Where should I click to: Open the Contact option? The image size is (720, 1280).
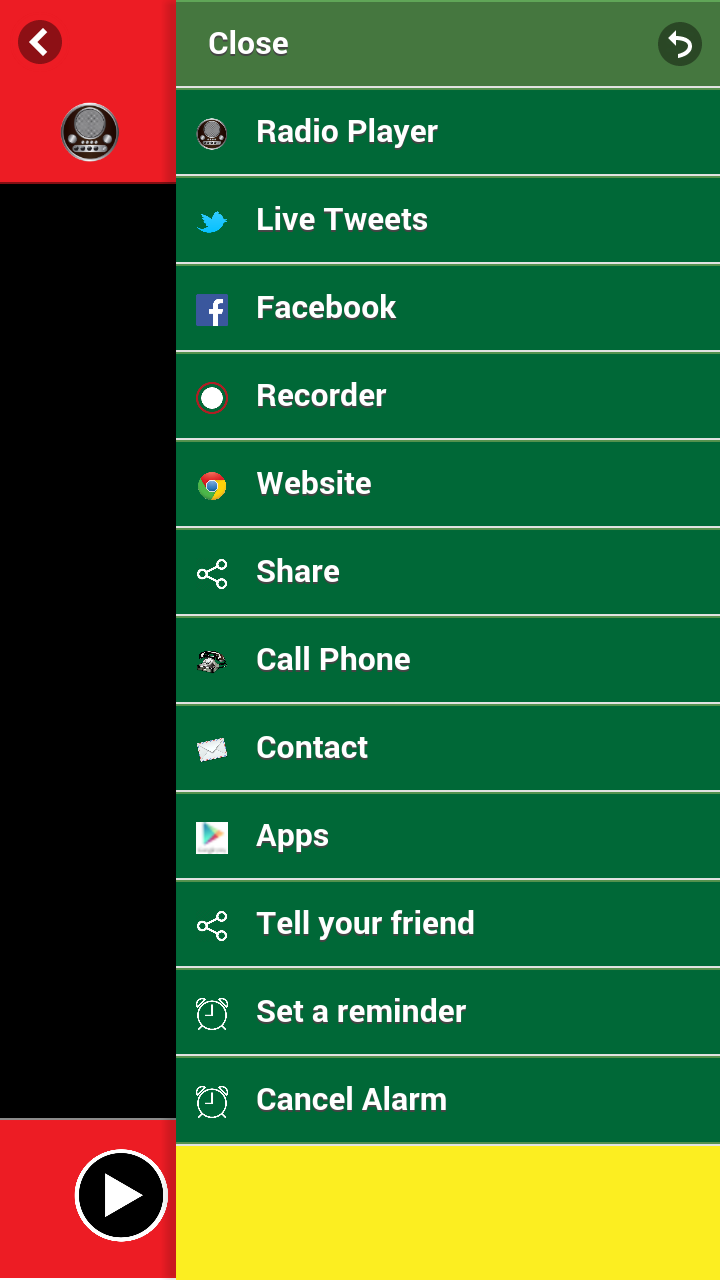point(312,748)
